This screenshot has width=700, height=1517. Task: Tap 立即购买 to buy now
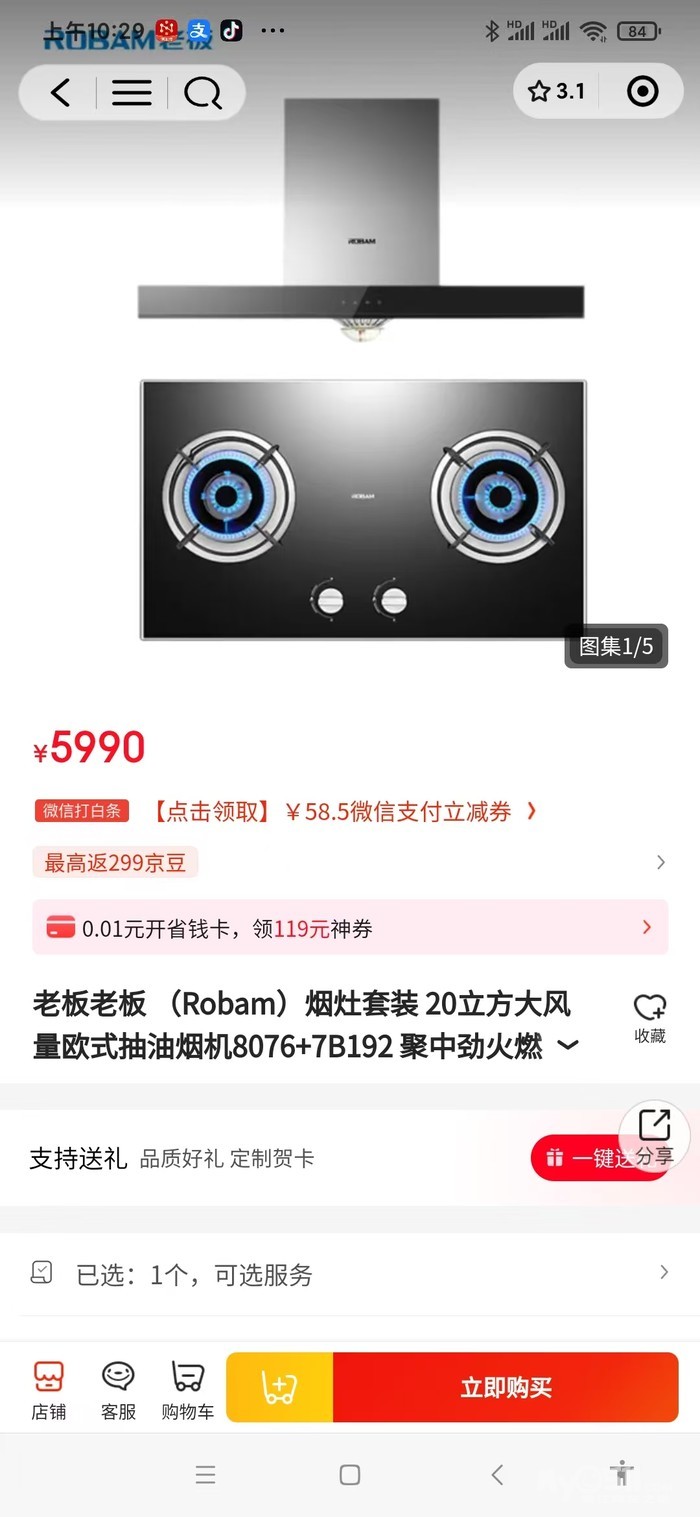[x=505, y=1387]
